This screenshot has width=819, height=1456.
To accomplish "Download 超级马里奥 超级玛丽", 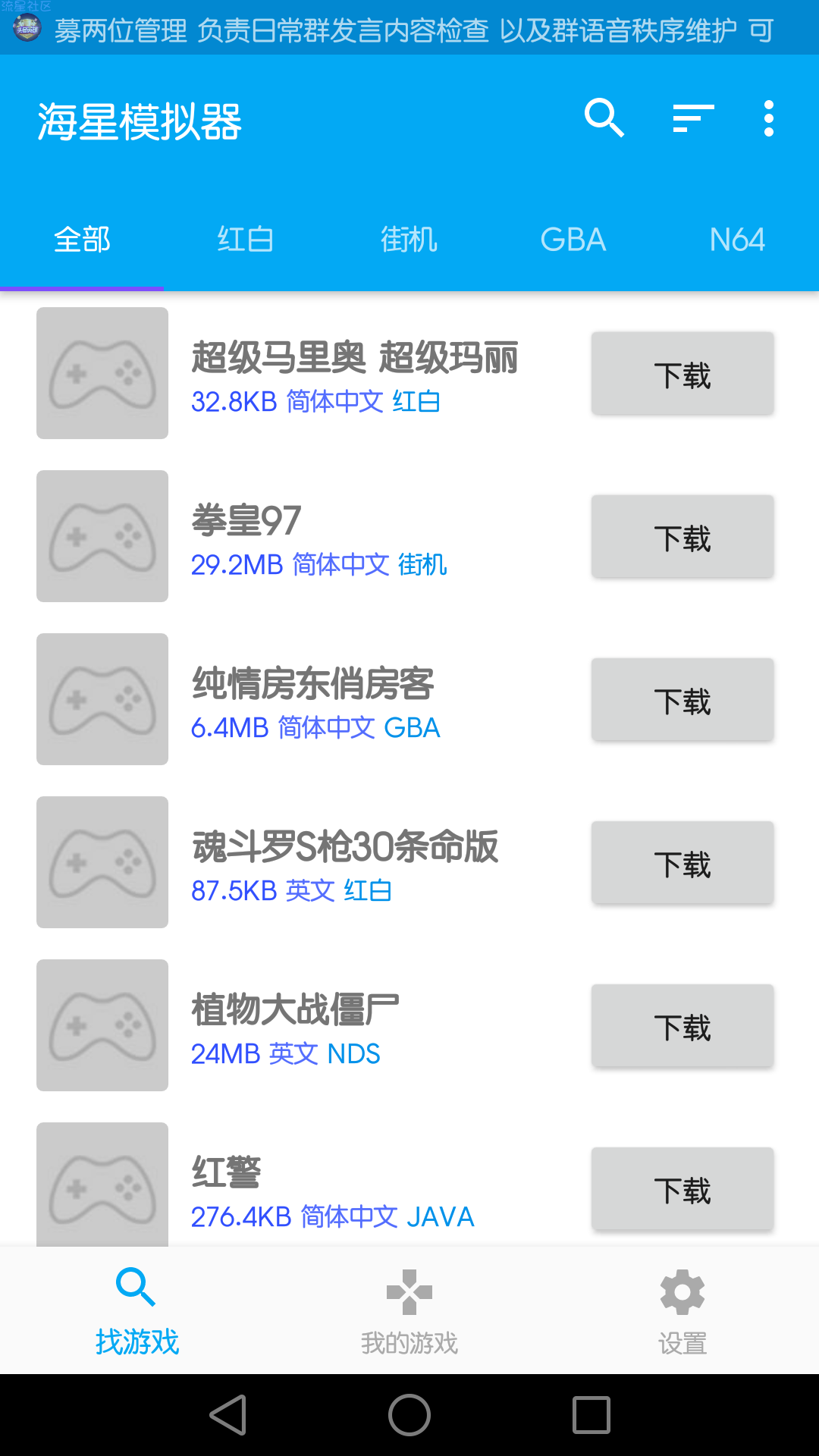I will (x=682, y=373).
